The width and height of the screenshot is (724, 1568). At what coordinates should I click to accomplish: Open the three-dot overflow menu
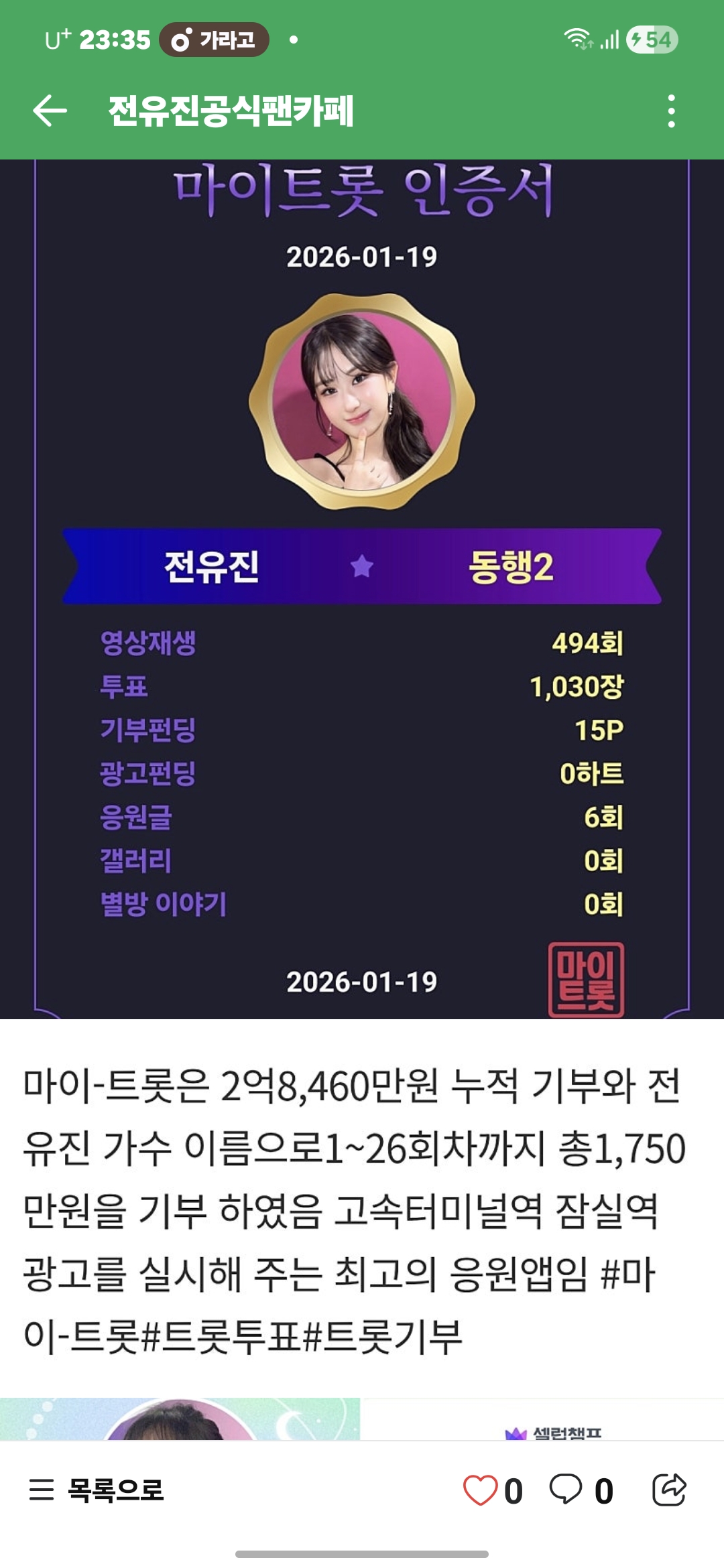point(671,111)
